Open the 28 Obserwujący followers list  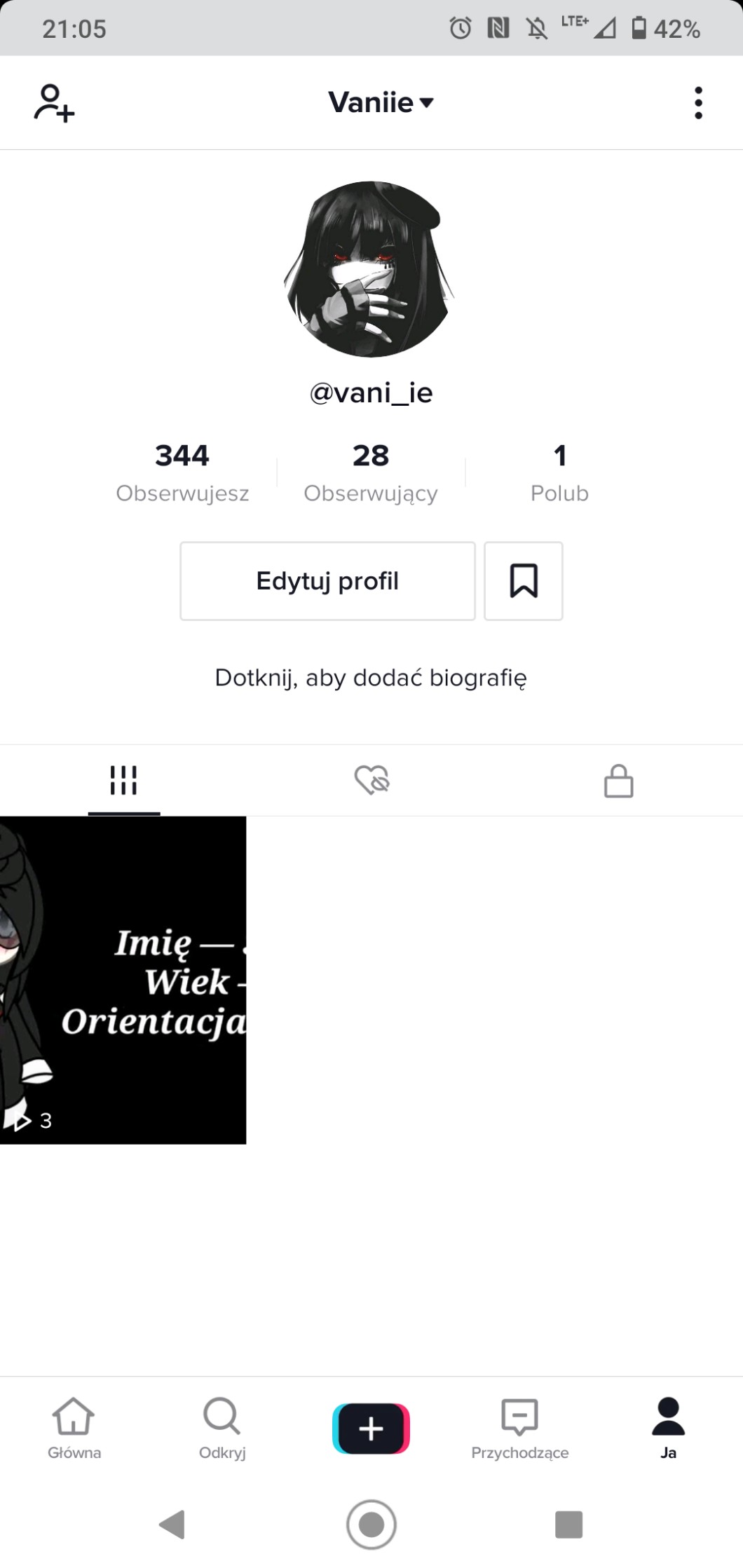tap(371, 472)
